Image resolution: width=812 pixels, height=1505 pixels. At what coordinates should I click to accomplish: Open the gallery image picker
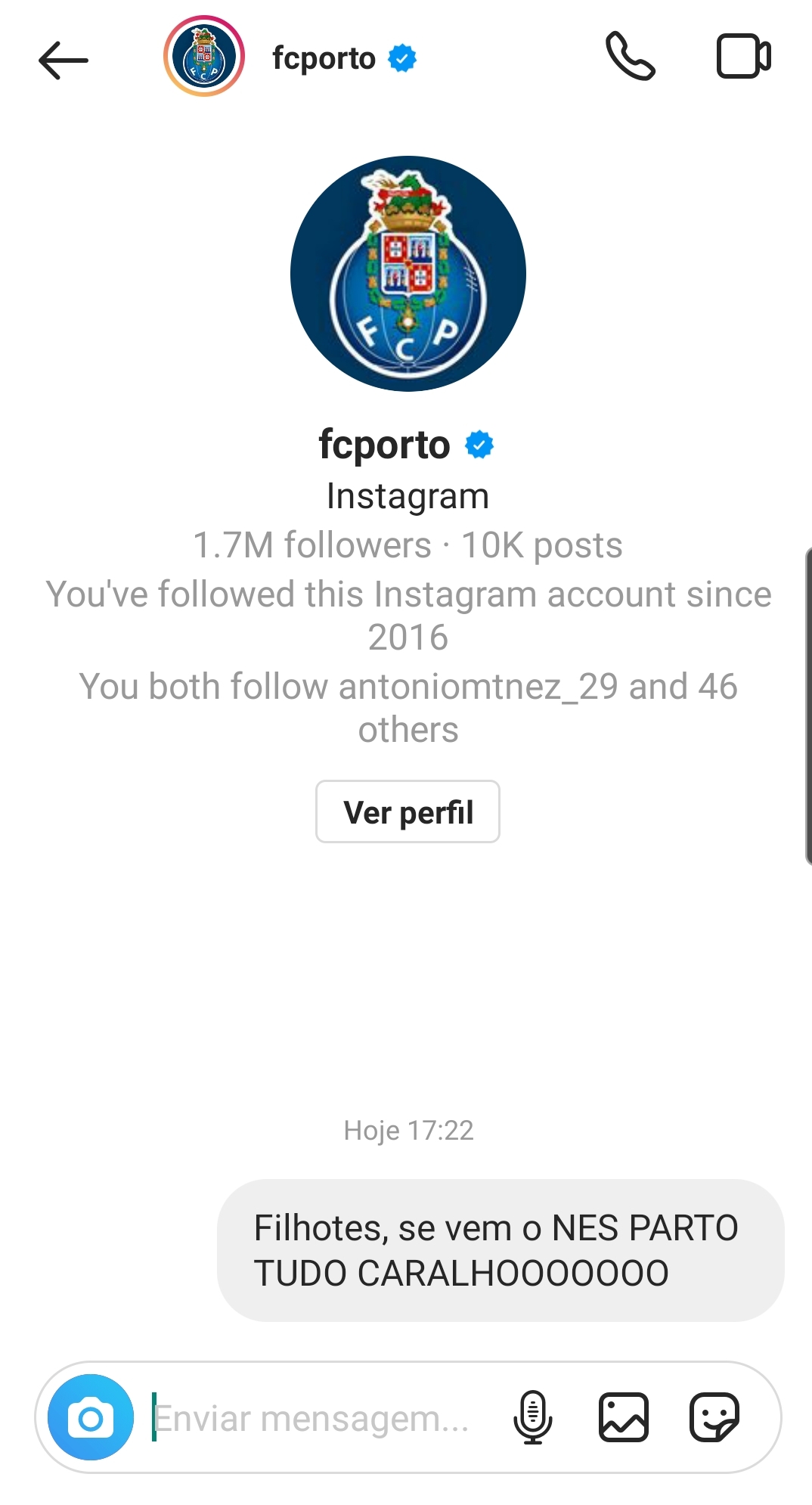click(x=624, y=1417)
